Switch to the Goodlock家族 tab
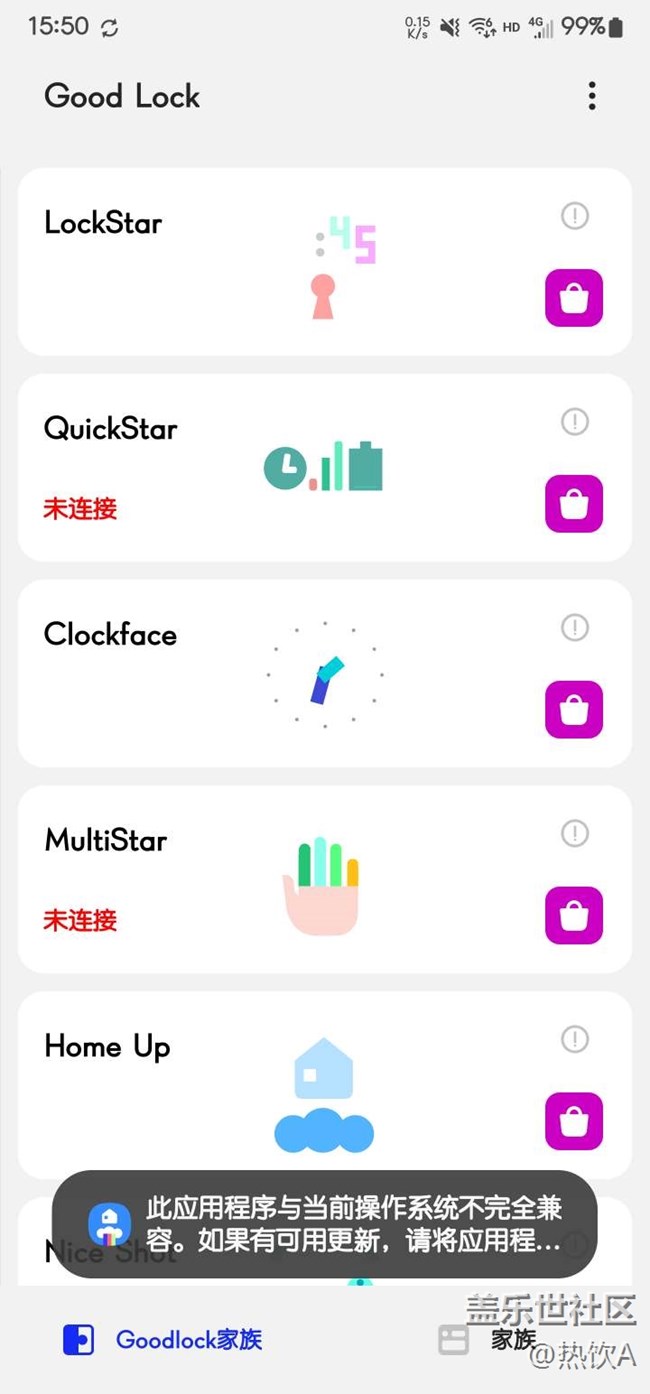The height and width of the screenshot is (1394, 650). [x=163, y=1340]
